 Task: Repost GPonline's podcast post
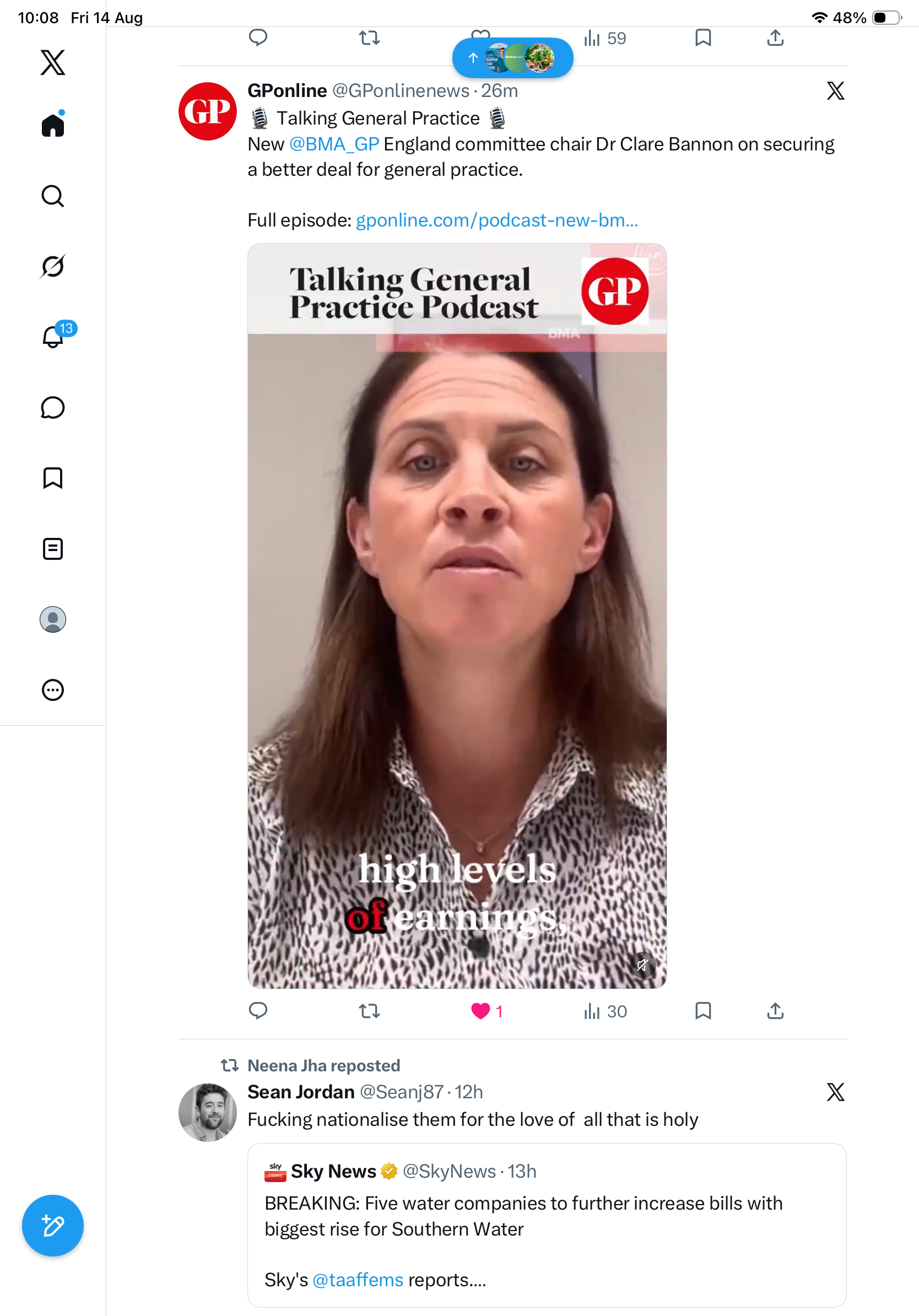tap(370, 1011)
